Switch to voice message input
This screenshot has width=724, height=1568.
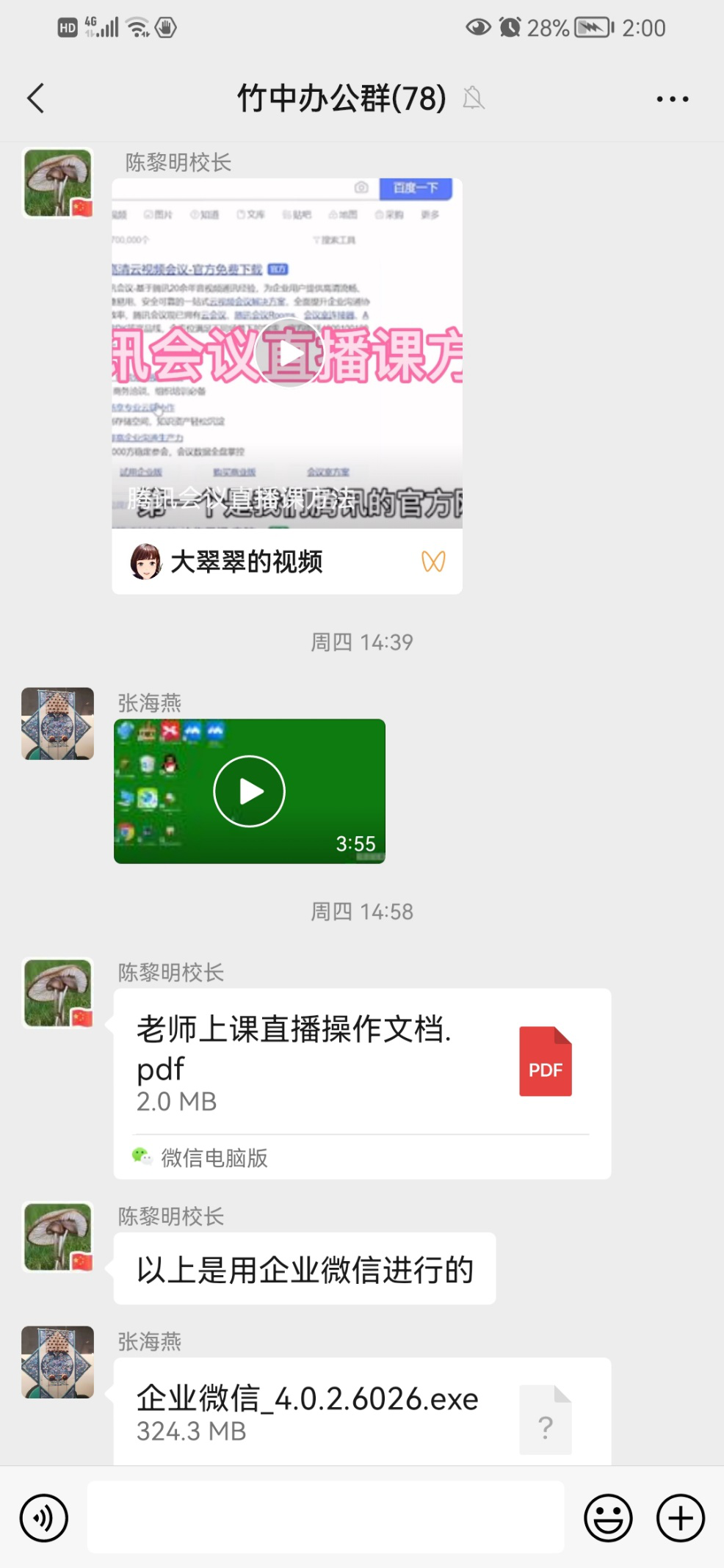click(x=44, y=1517)
